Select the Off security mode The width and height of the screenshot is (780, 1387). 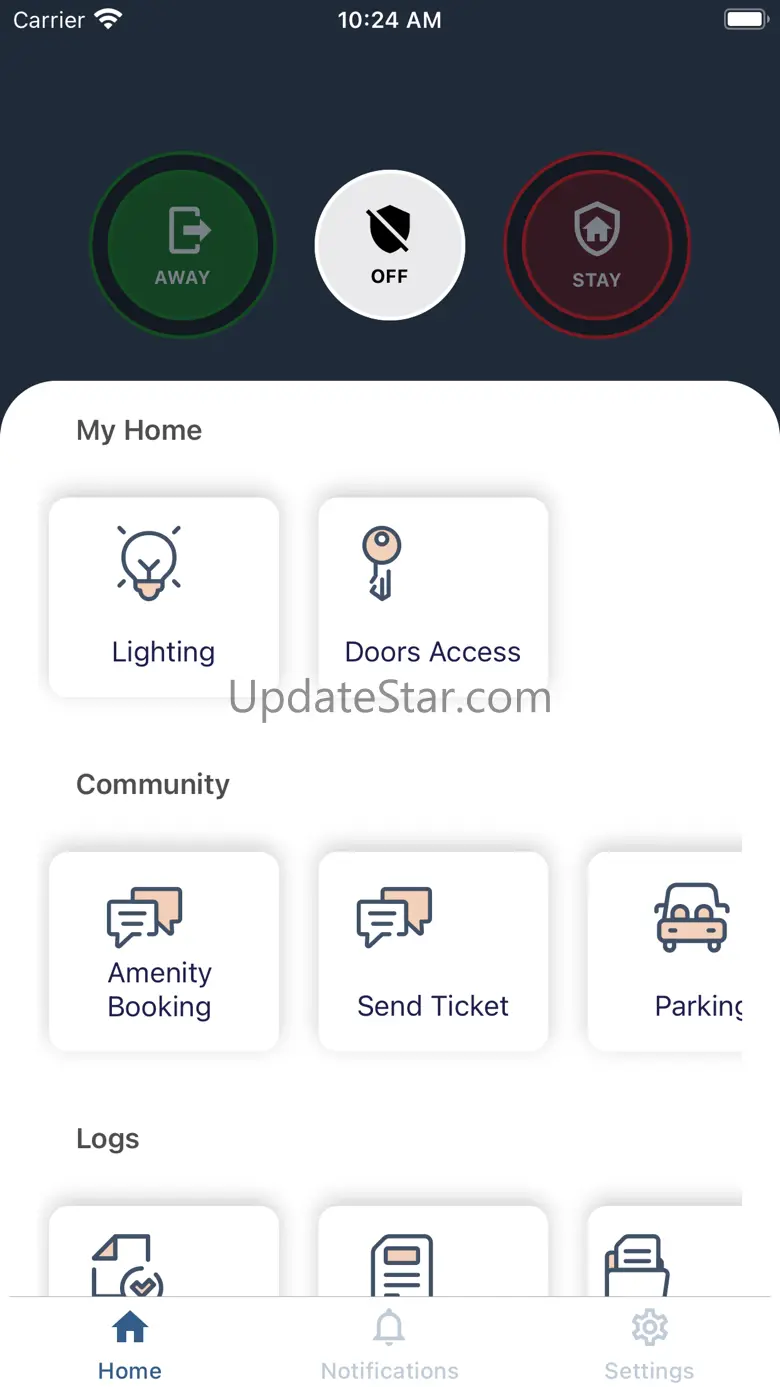point(390,245)
